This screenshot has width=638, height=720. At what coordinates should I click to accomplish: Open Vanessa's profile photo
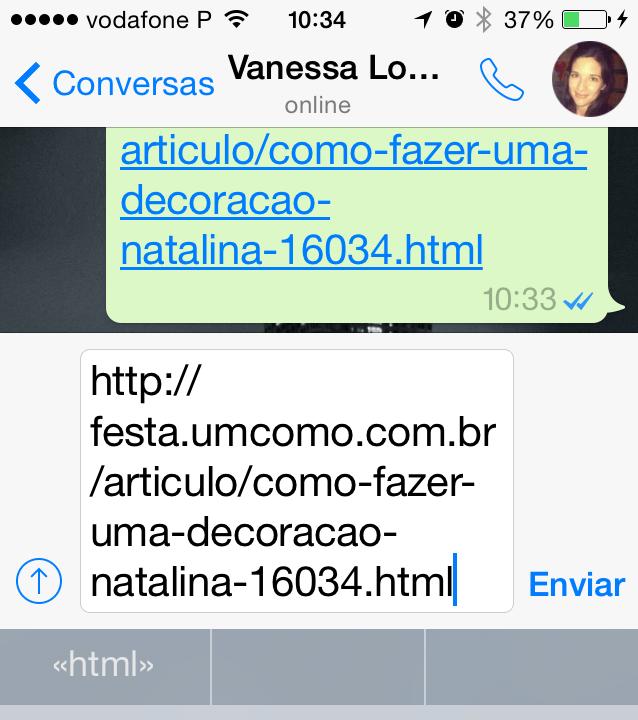pos(590,80)
